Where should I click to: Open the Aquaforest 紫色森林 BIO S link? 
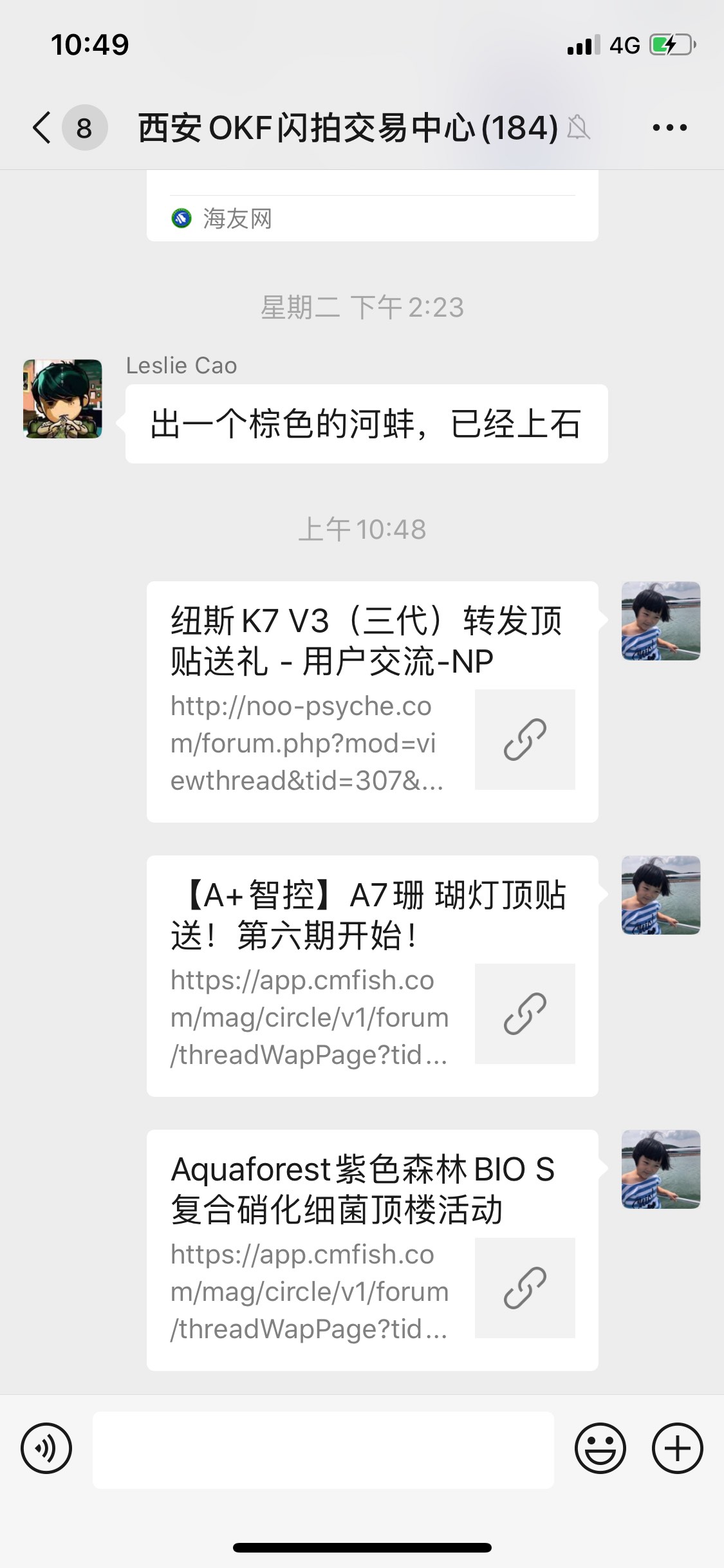(372, 1250)
